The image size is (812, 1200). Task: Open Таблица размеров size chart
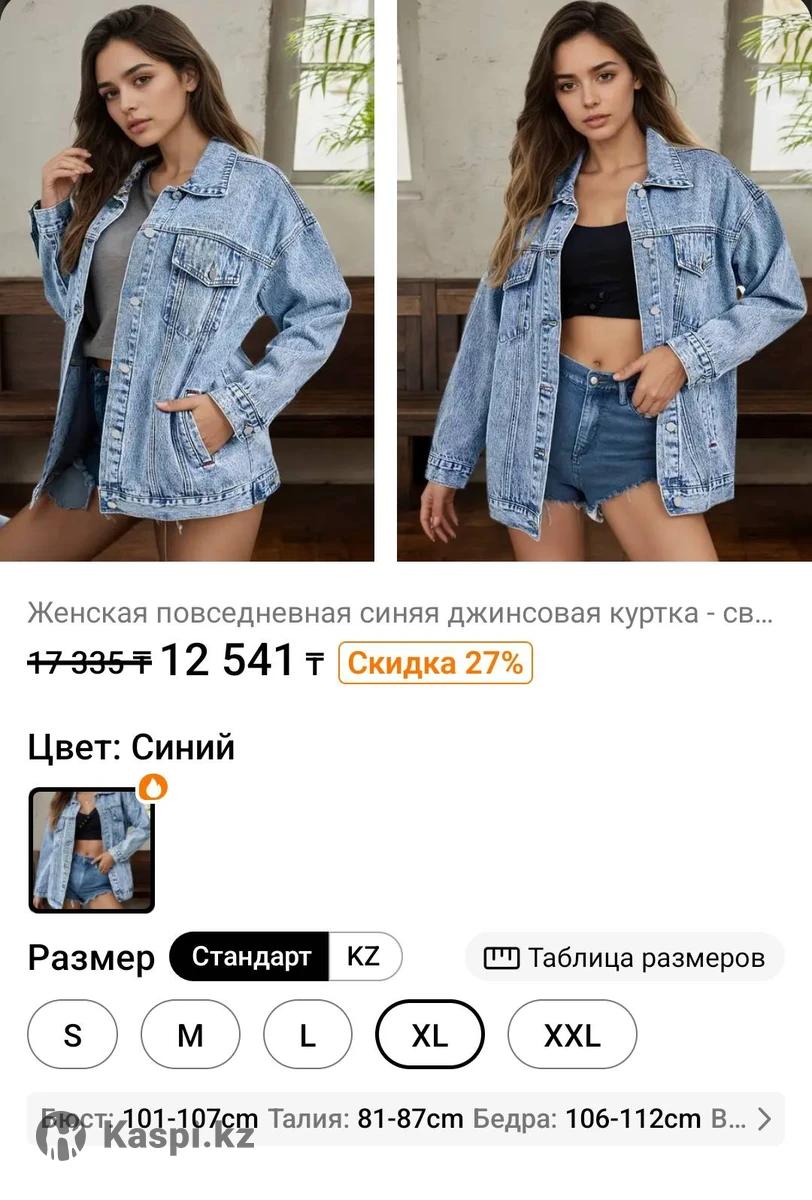pos(625,958)
